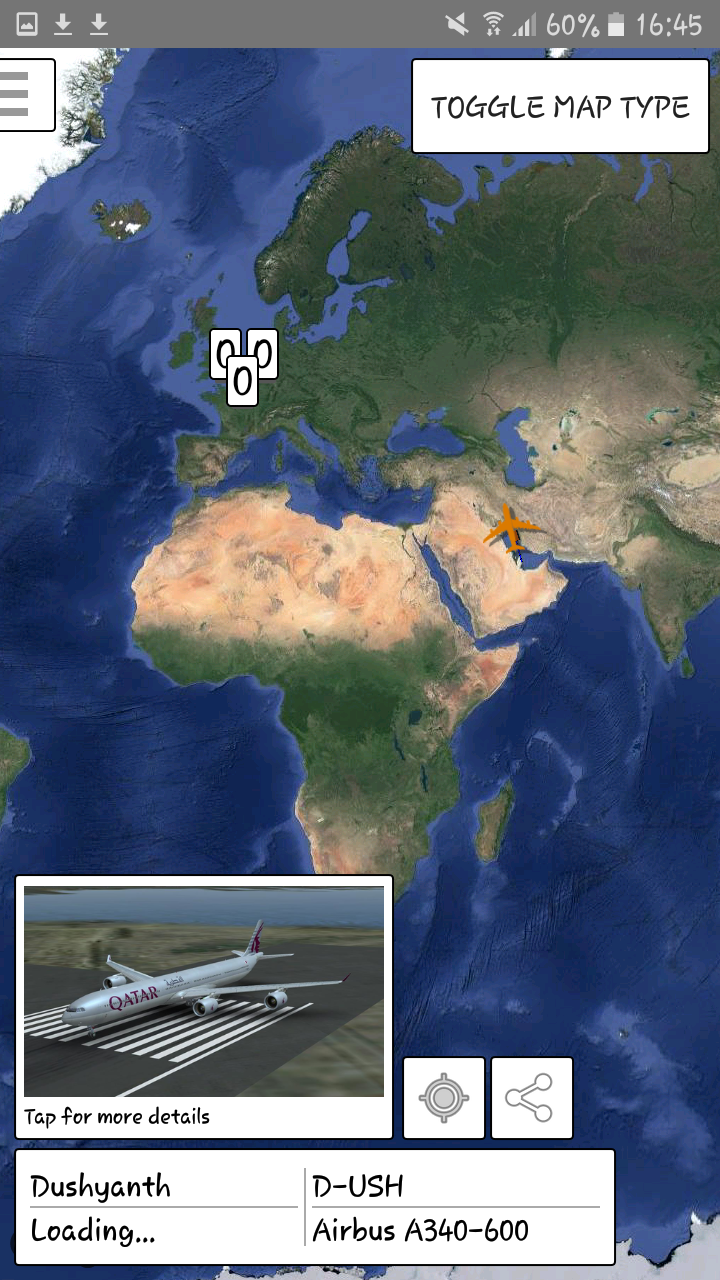Viewport: 720px width, 1280px height.
Task: Open Qatar aircraft photo for more details
Action: (x=204, y=1005)
